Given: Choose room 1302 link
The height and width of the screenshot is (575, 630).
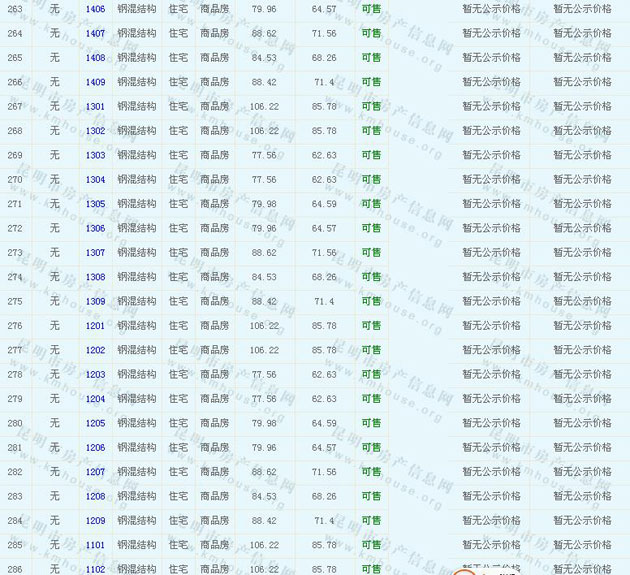Looking at the screenshot, I should click(x=95, y=131).
